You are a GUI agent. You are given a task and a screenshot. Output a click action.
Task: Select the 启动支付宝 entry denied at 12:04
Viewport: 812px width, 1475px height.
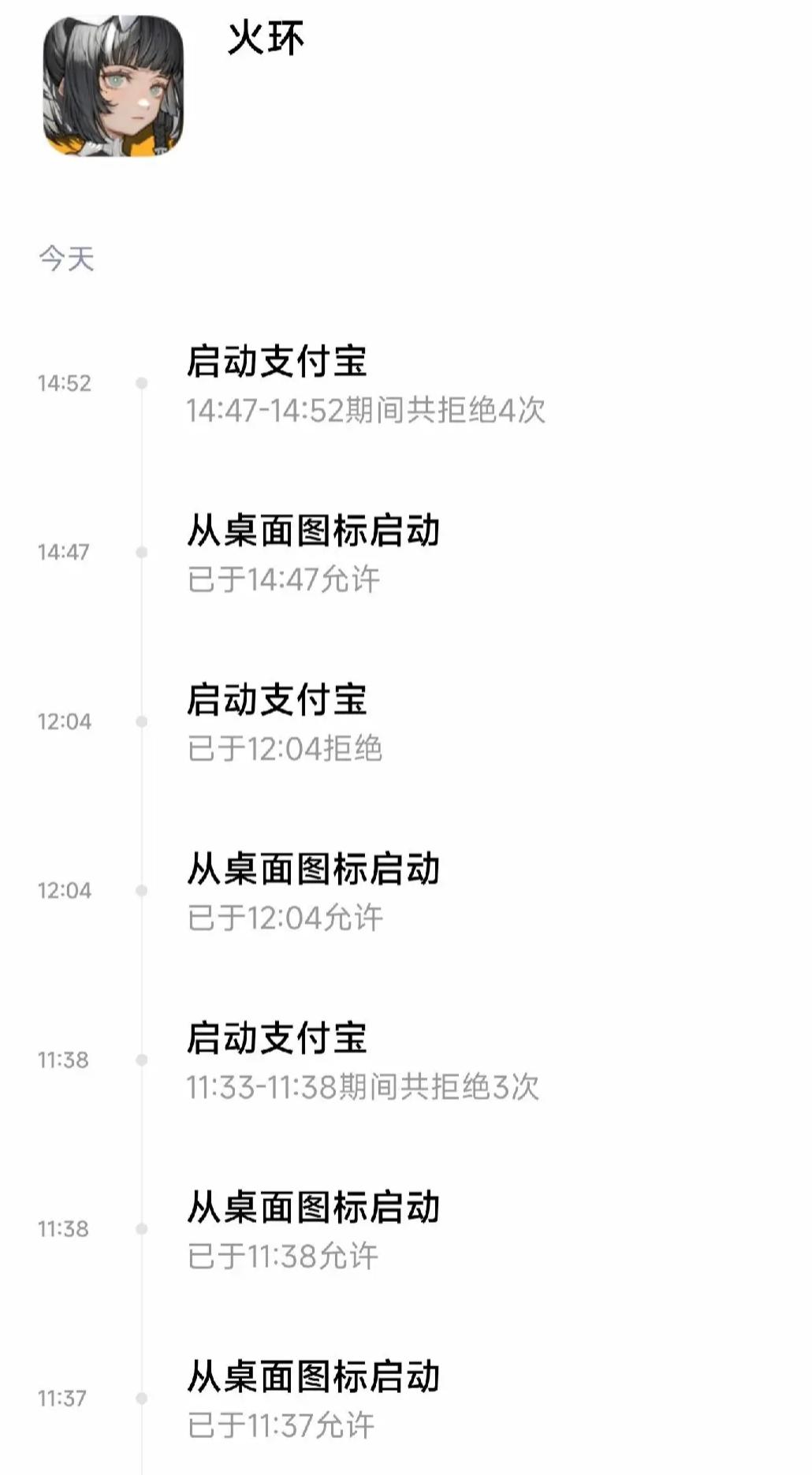coord(284,722)
